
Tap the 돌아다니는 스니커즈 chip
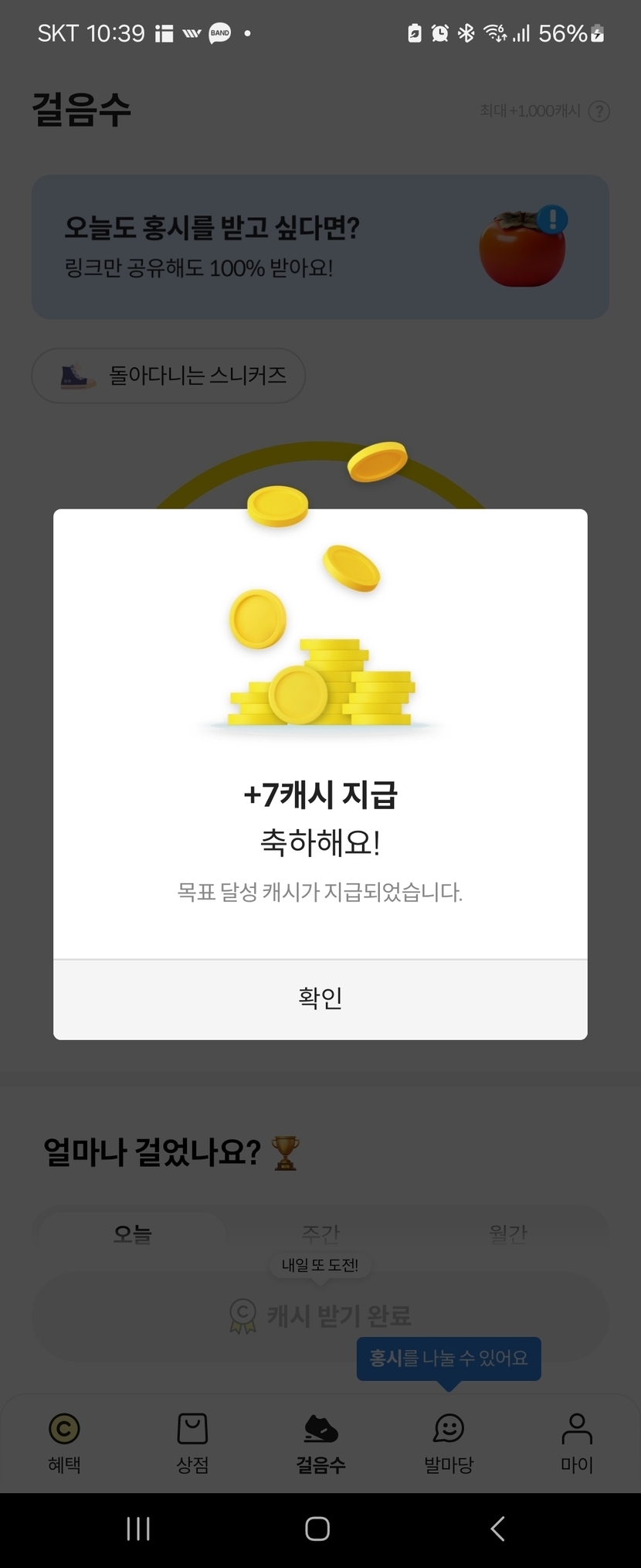pyautogui.click(x=168, y=376)
